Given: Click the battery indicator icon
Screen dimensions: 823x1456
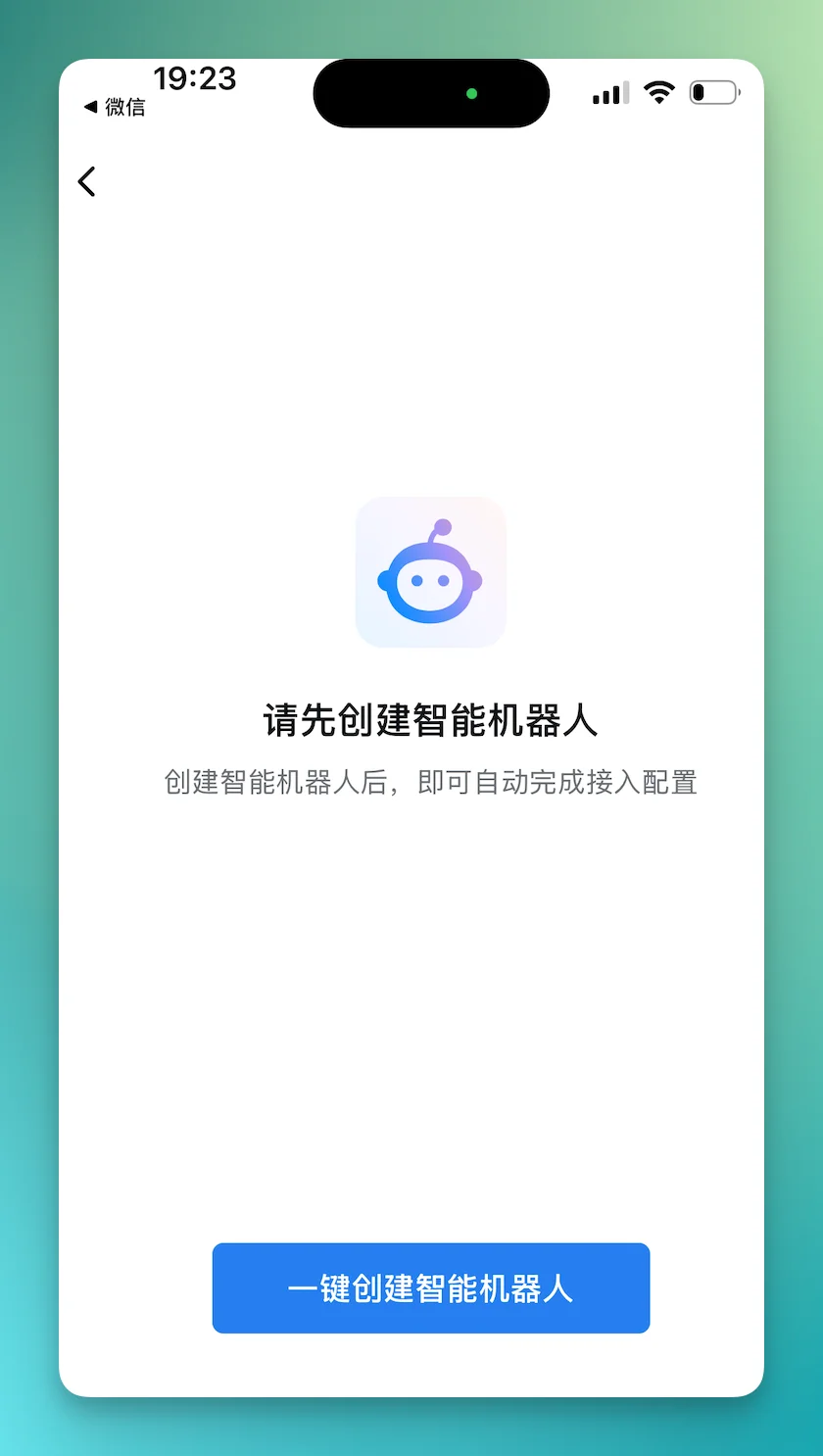Looking at the screenshot, I should [713, 92].
